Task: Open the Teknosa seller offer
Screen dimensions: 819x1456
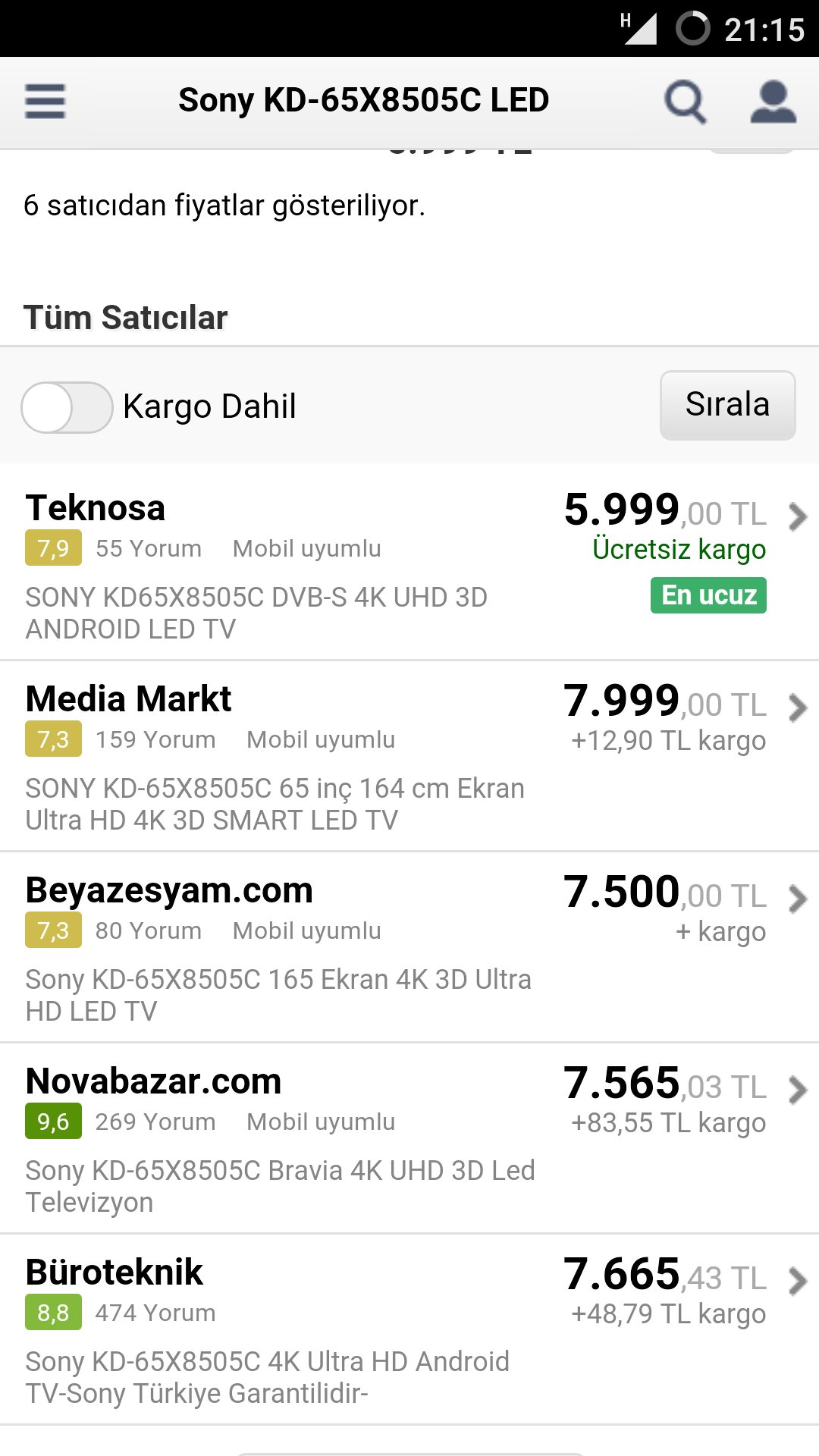Action: [x=409, y=563]
